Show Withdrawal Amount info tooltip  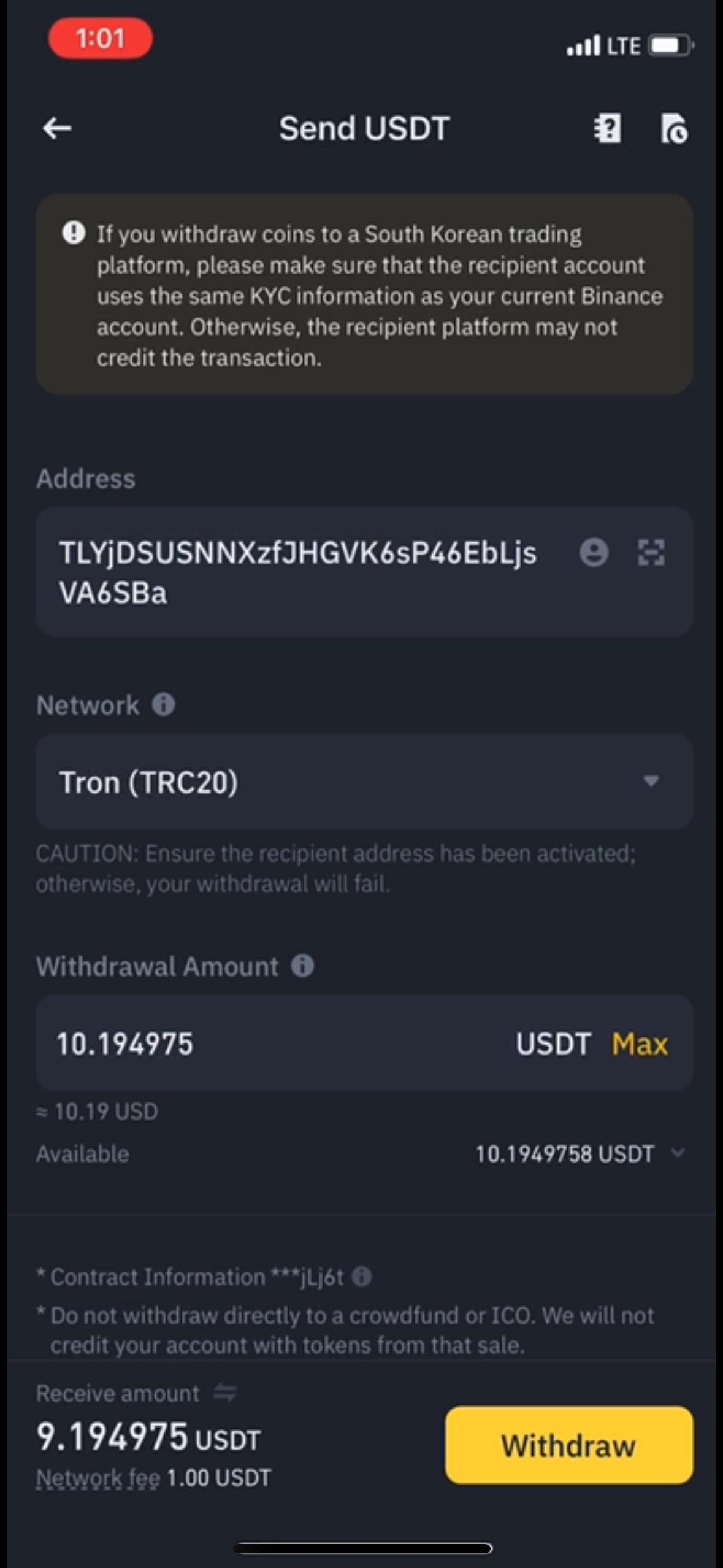(302, 966)
